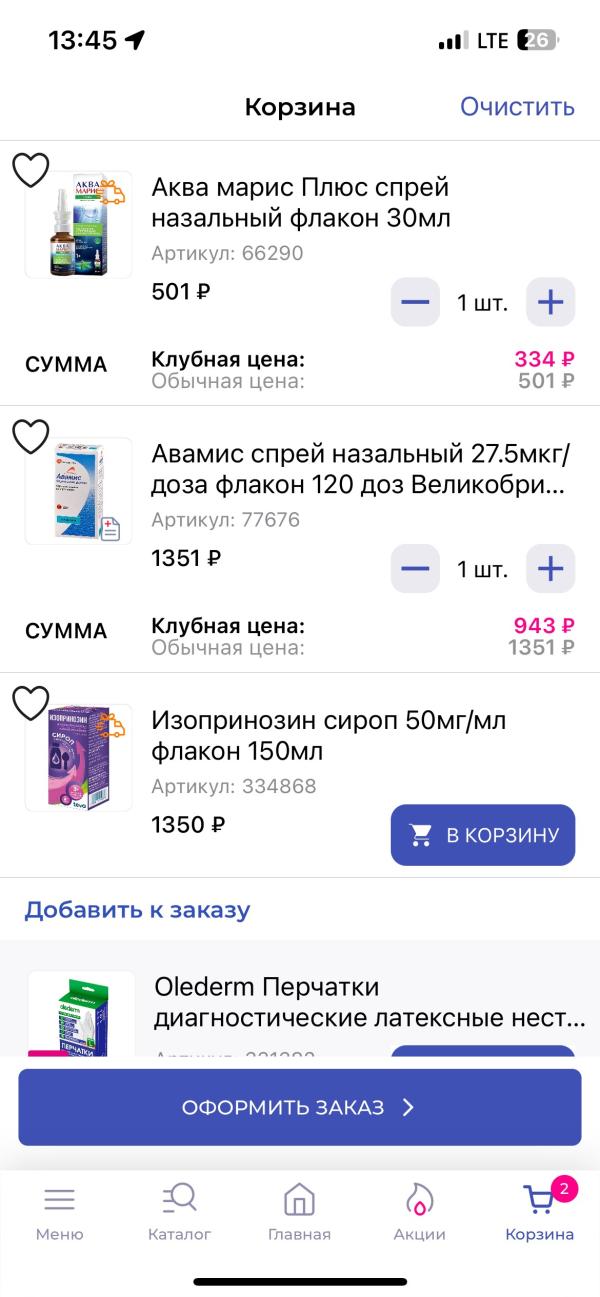Add one more Авамис spray
This screenshot has width=600, height=1297.
tap(551, 569)
